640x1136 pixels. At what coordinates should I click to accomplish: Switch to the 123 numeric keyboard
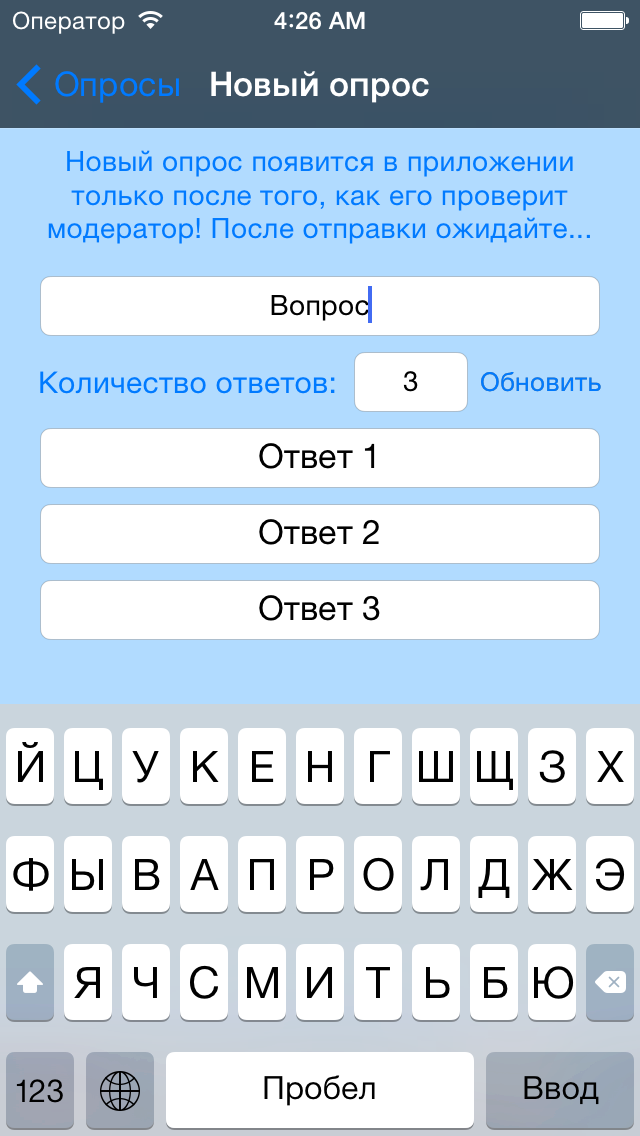click(x=40, y=1089)
